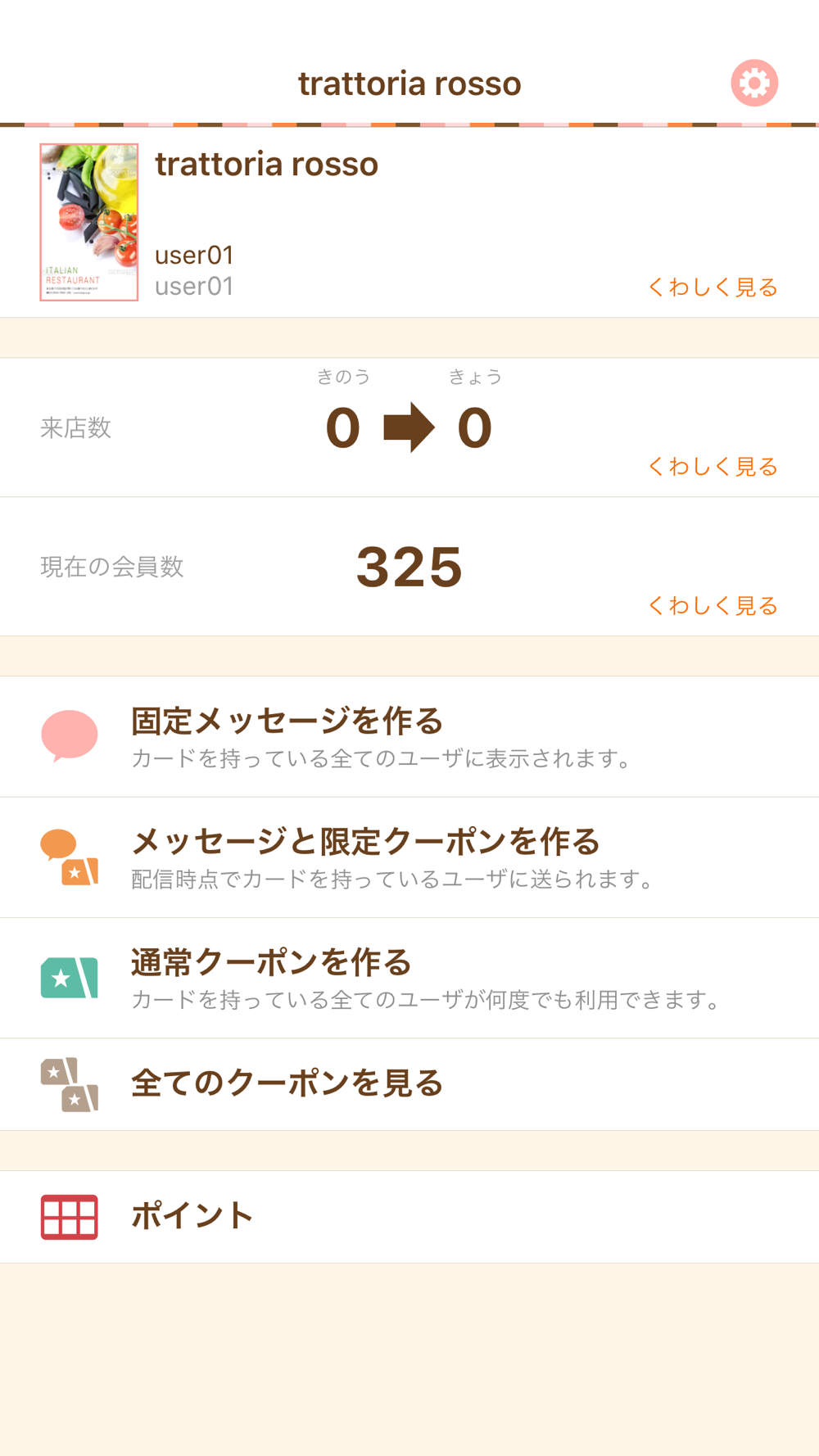The height and width of the screenshot is (1456, 819).
Task: Tap the trattoria rosso store card image
Action: (x=89, y=223)
